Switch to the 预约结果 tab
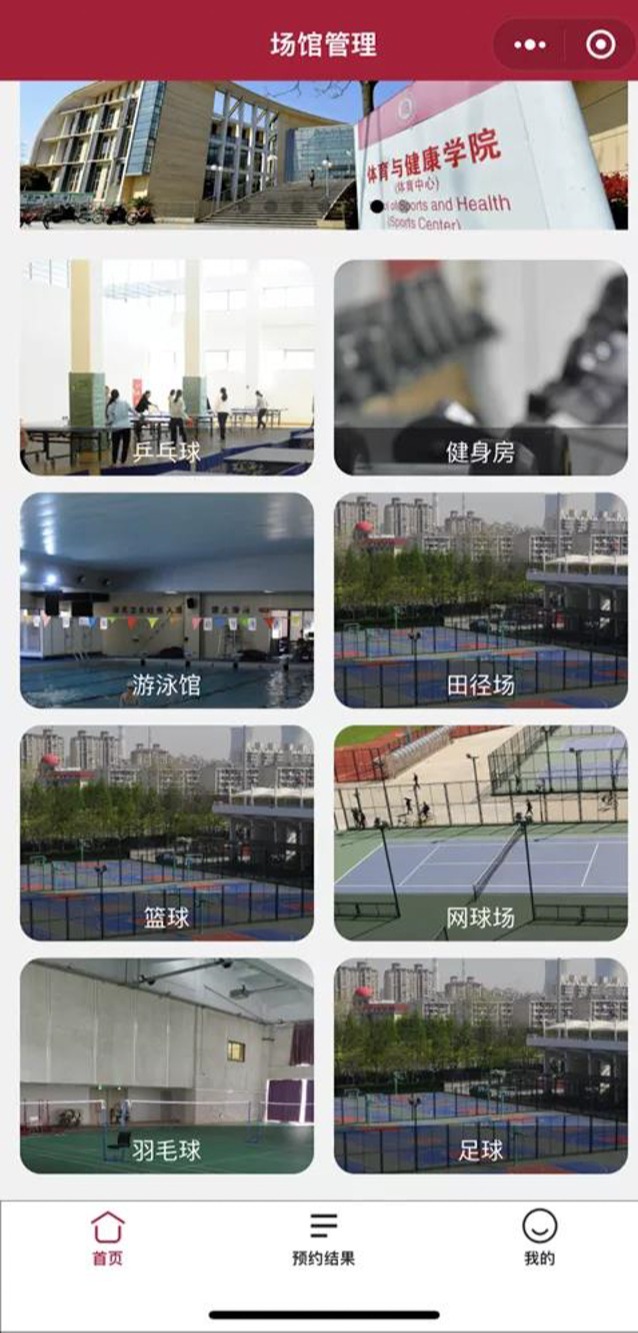The width and height of the screenshot is (638, 1333). coord(323,1239)
